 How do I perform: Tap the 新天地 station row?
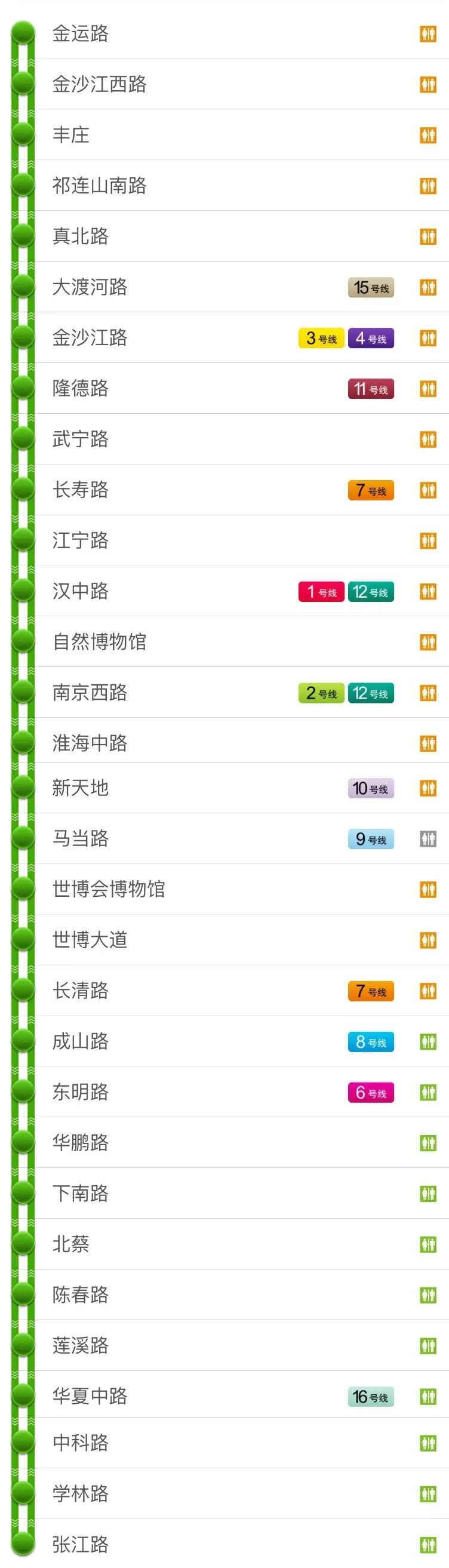point(81,788)
